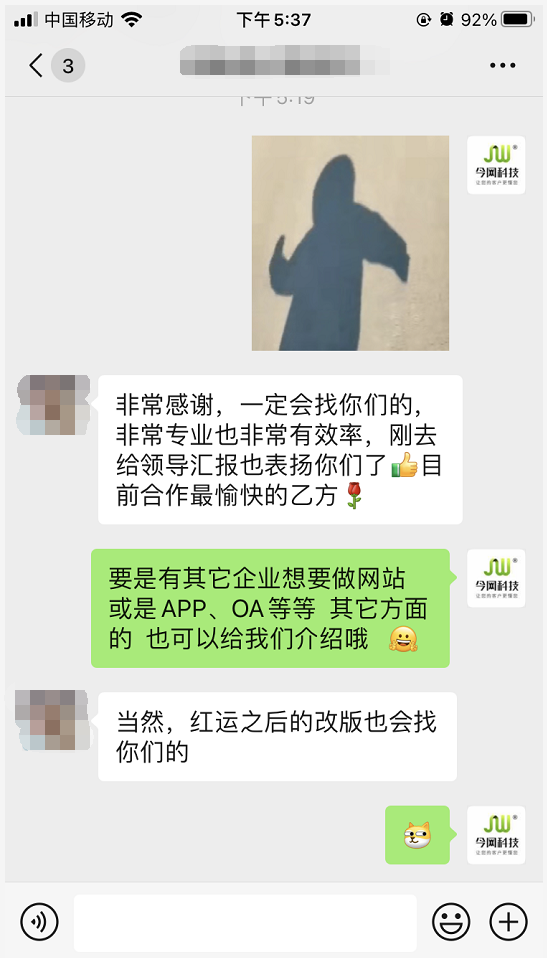Open sender's avatar beside the 要是有其它企业 message
547x958 pixels.
click(x=496, y=578)
